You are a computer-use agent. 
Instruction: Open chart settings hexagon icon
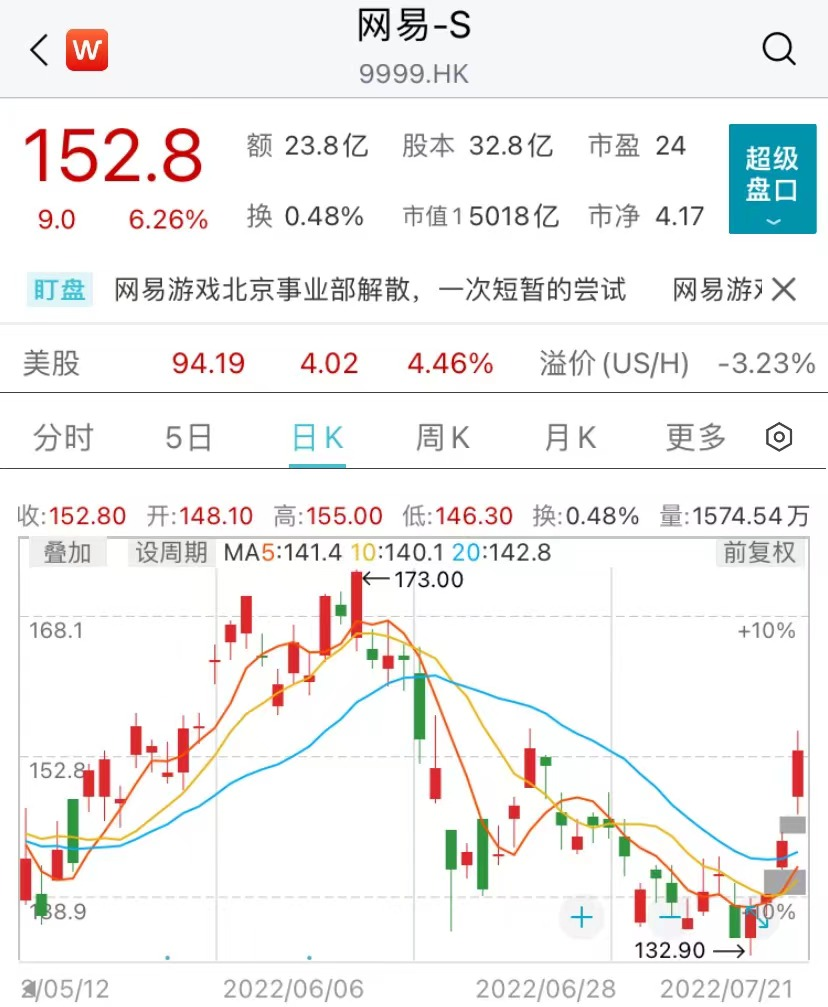(x=779, y=438)
